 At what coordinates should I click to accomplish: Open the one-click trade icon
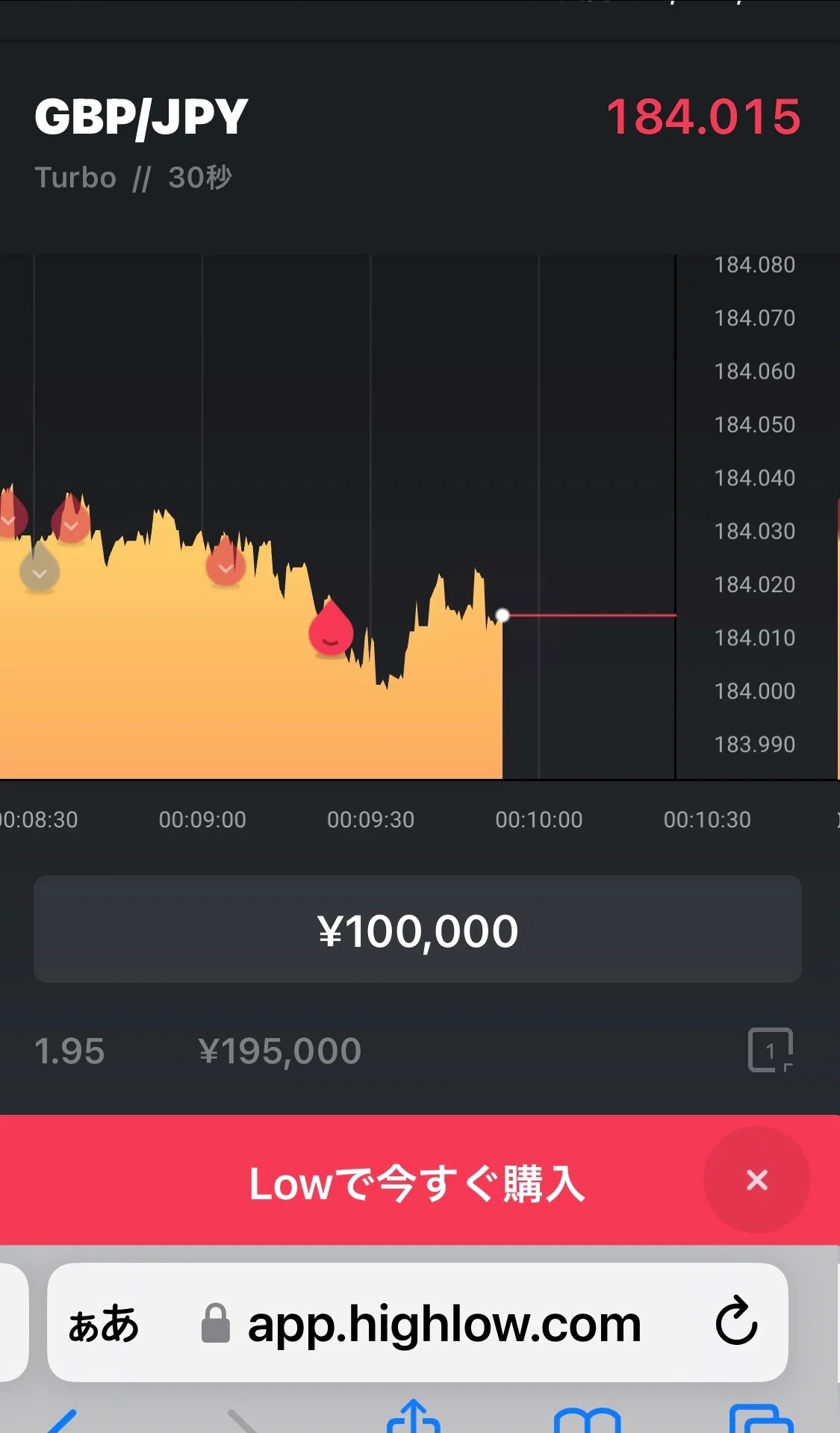(771, 1050)
